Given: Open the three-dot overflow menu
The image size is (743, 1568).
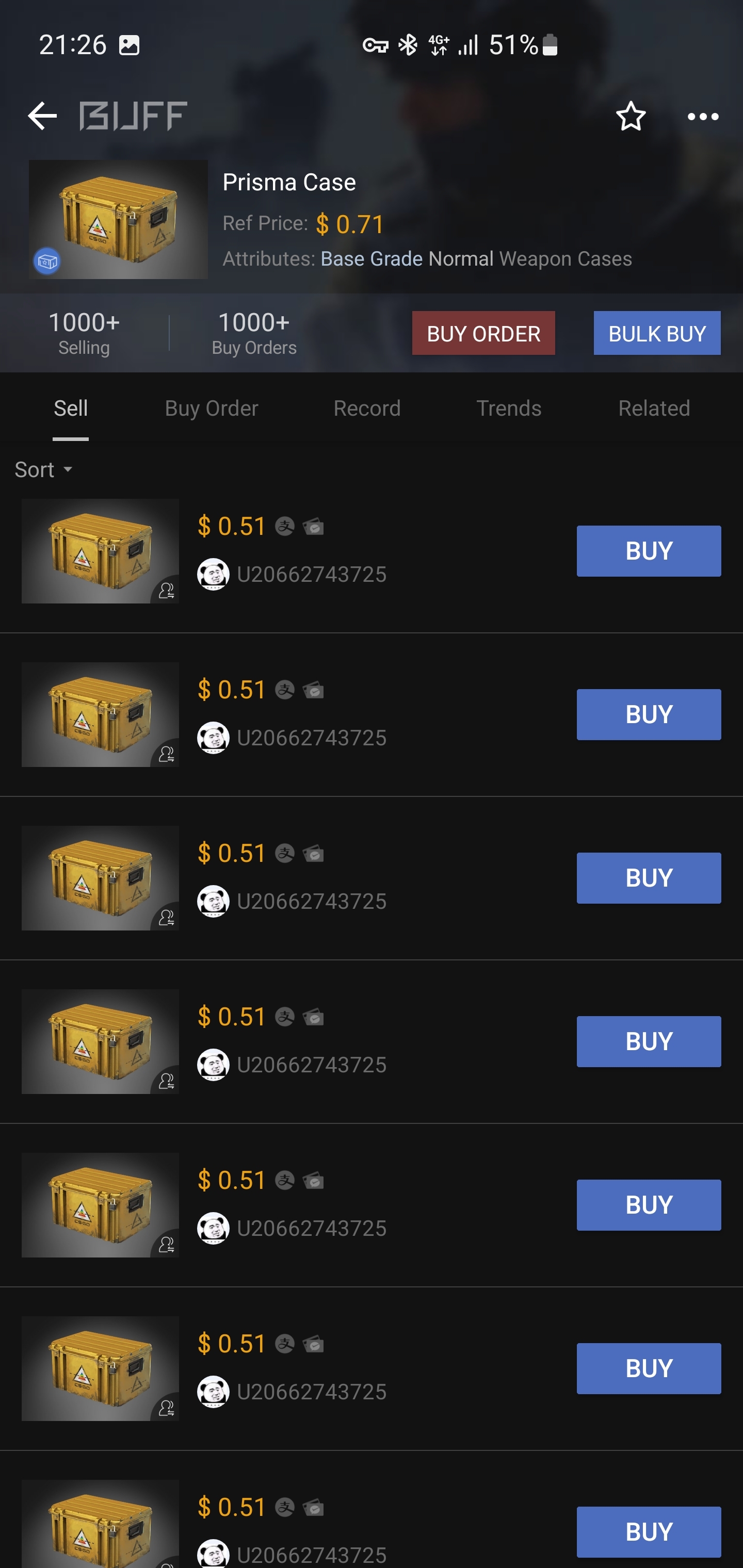Looking at the screenshot, I should pos(703,116).
